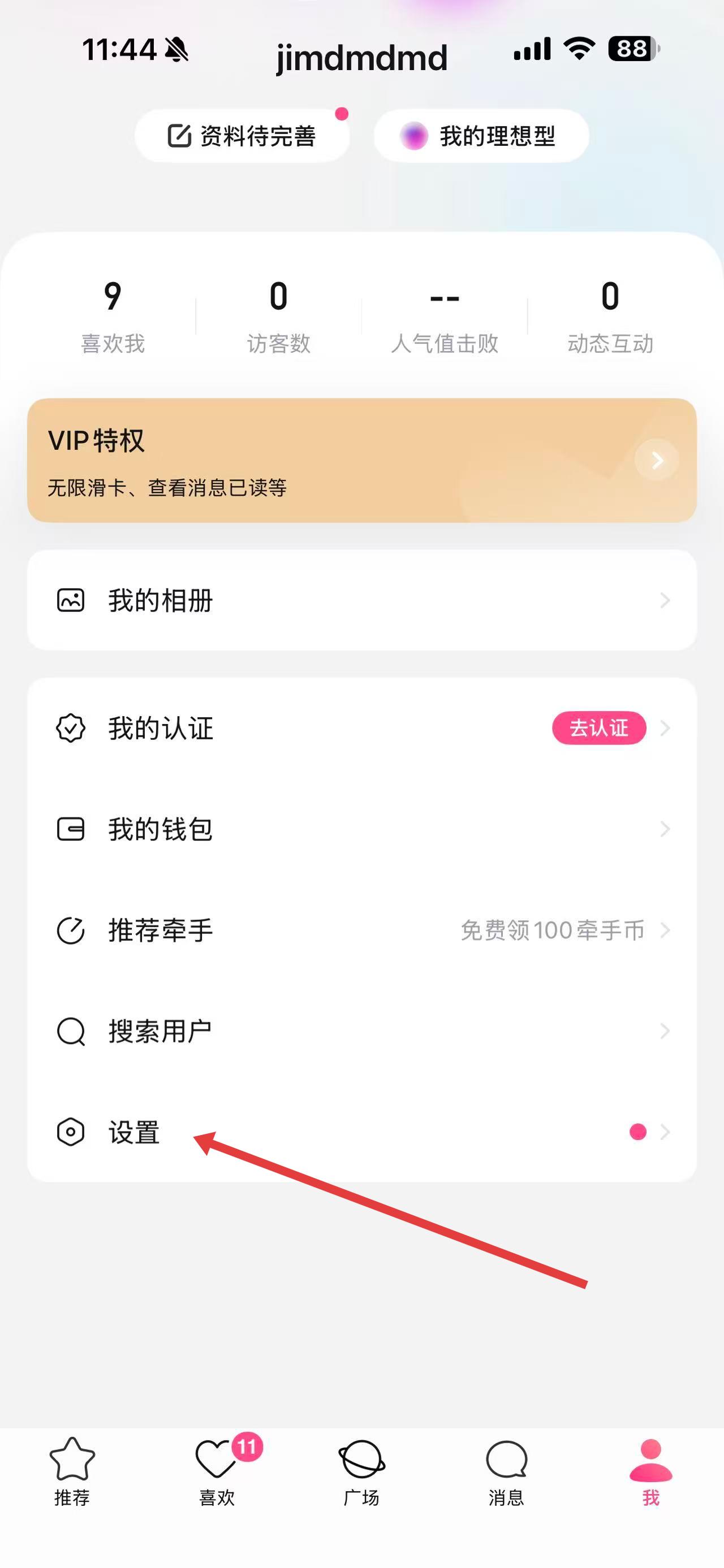Open the VIP特权 banner
Viewport: 724px width, 1568px height.
click(361, 460)
